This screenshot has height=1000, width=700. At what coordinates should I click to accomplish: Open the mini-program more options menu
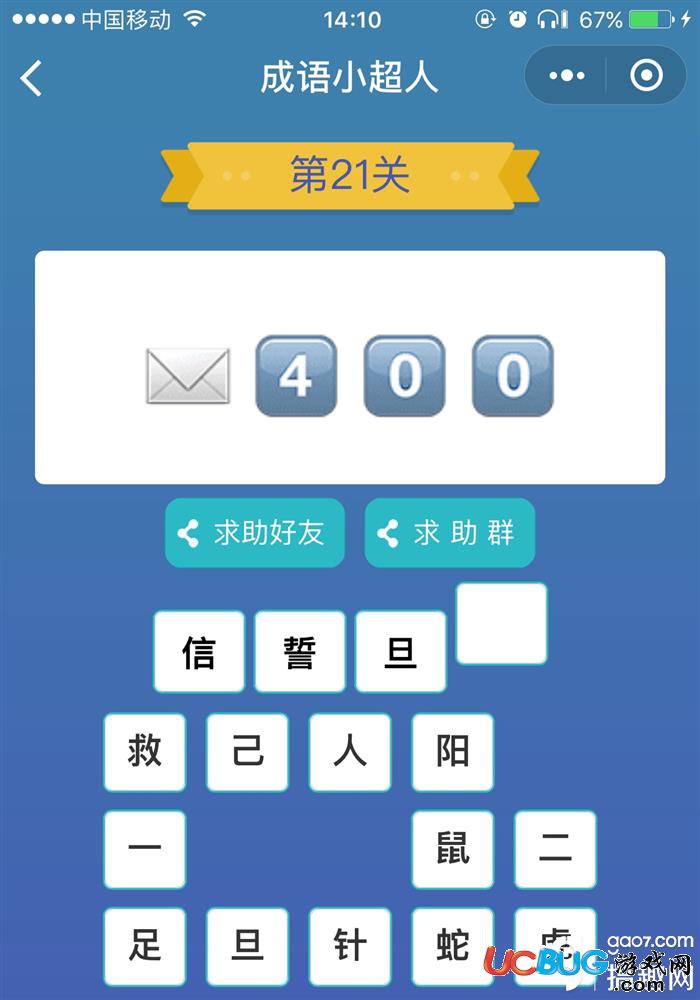click(566, 76)
